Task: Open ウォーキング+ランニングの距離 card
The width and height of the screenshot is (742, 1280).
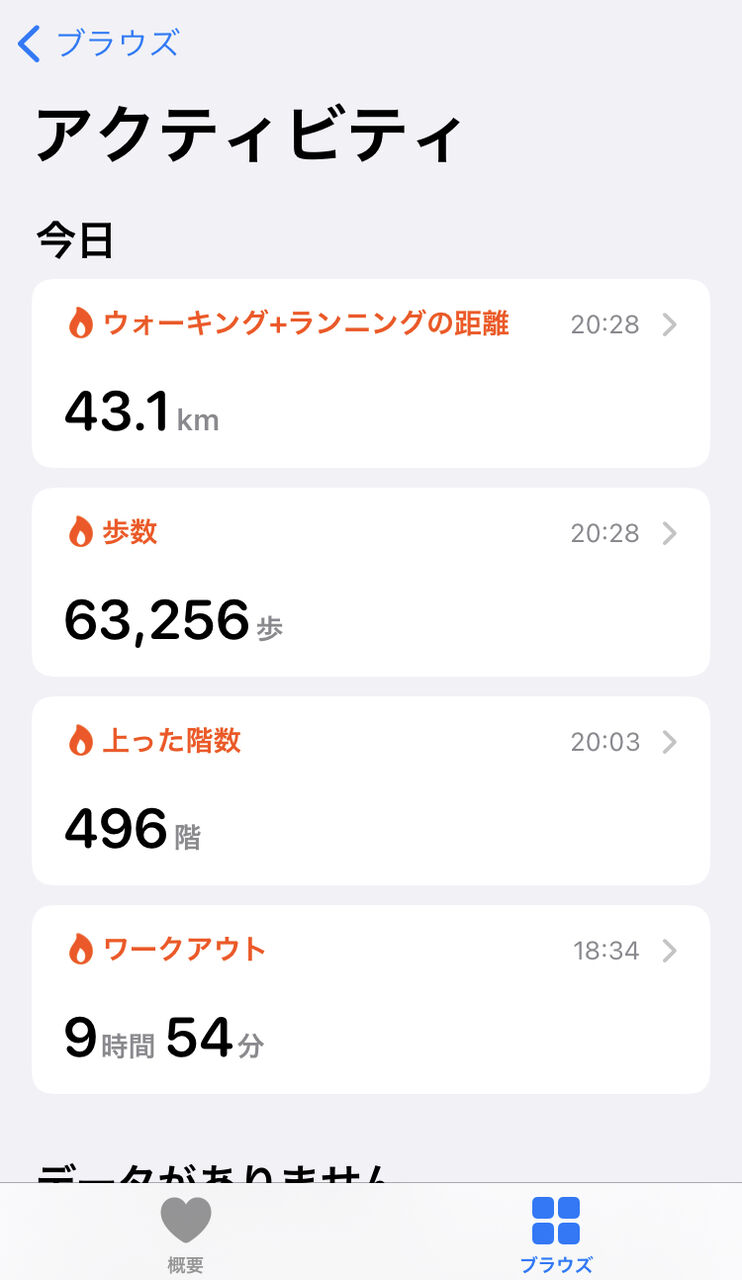Action: point(371,373)
